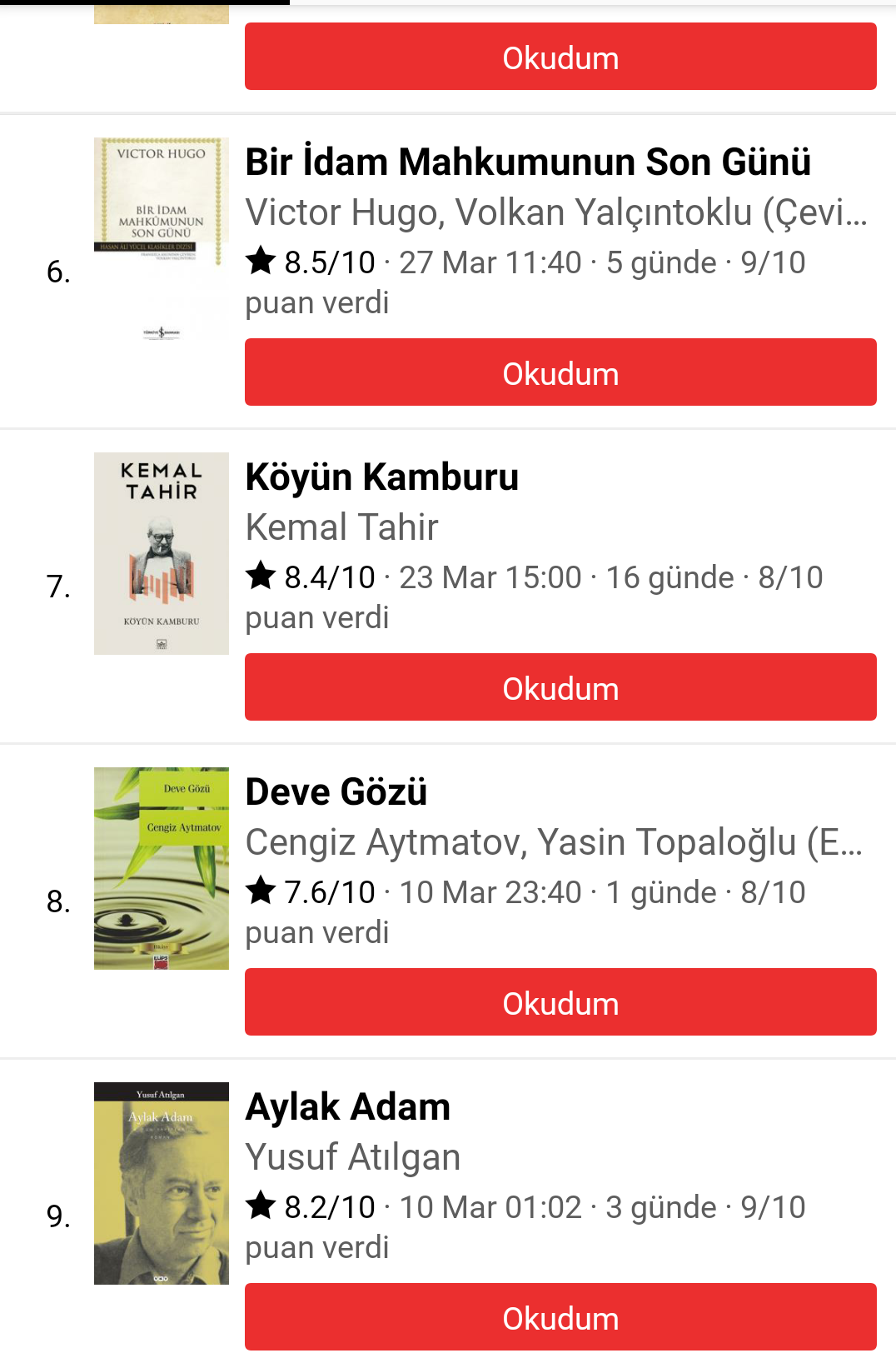Open the Aylak Adam title entry
Viewport: 896px width, 1353px height.
(348, 1107)
